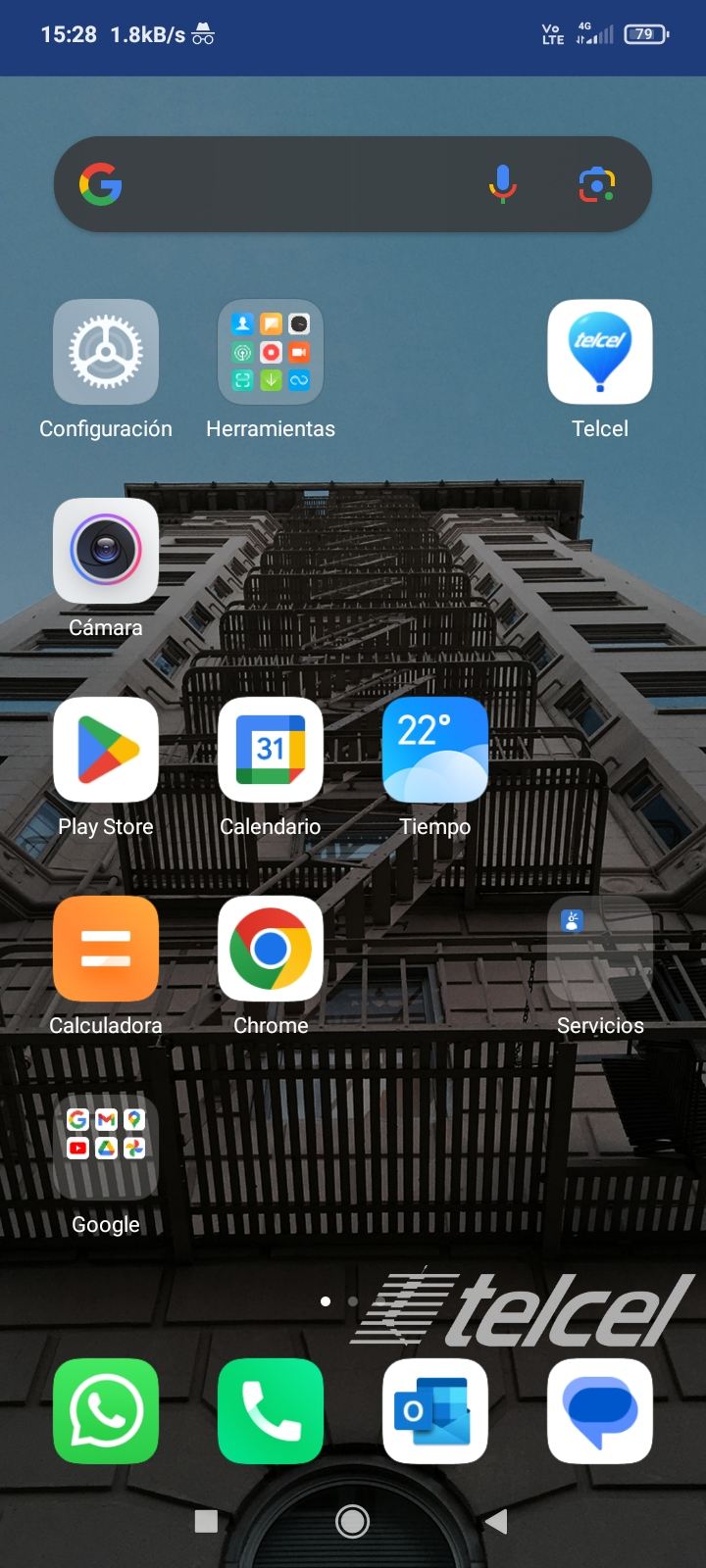Open Google Lens camera search
The height and width of the screenshot is (1568, 706).
596,184
